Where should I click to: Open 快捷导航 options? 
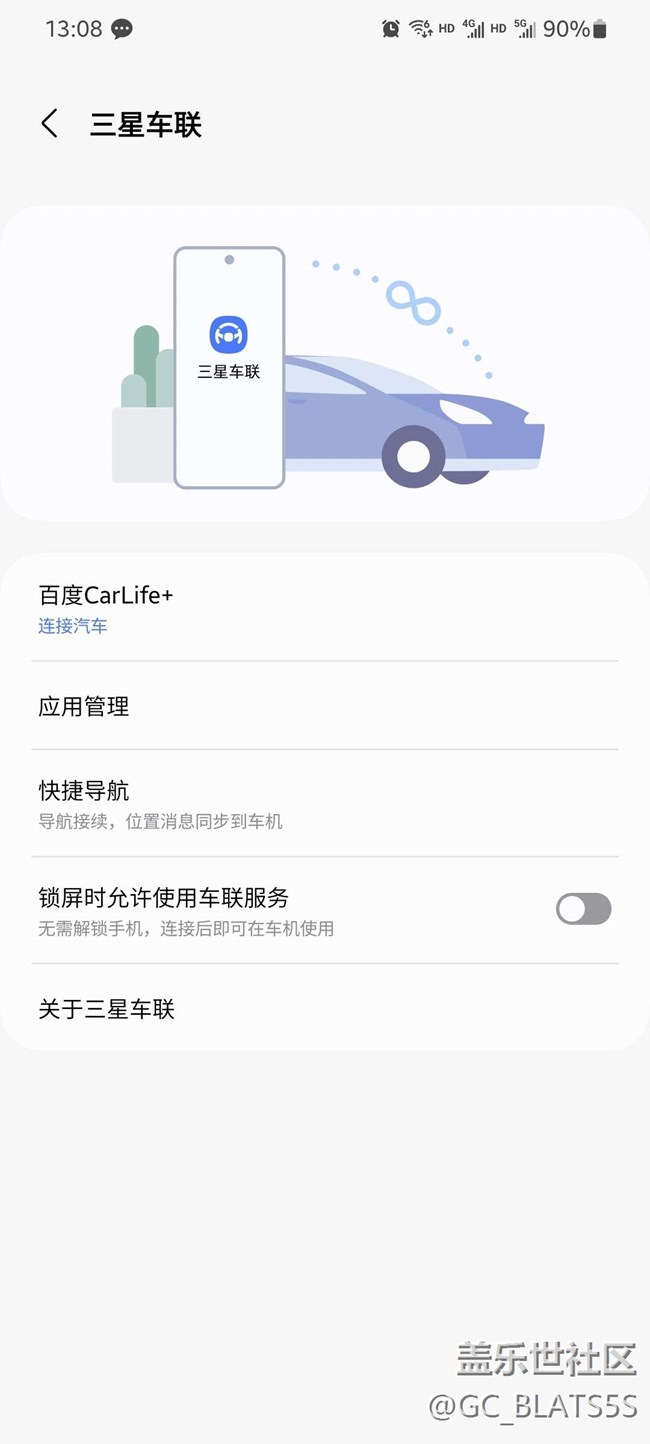324,804
